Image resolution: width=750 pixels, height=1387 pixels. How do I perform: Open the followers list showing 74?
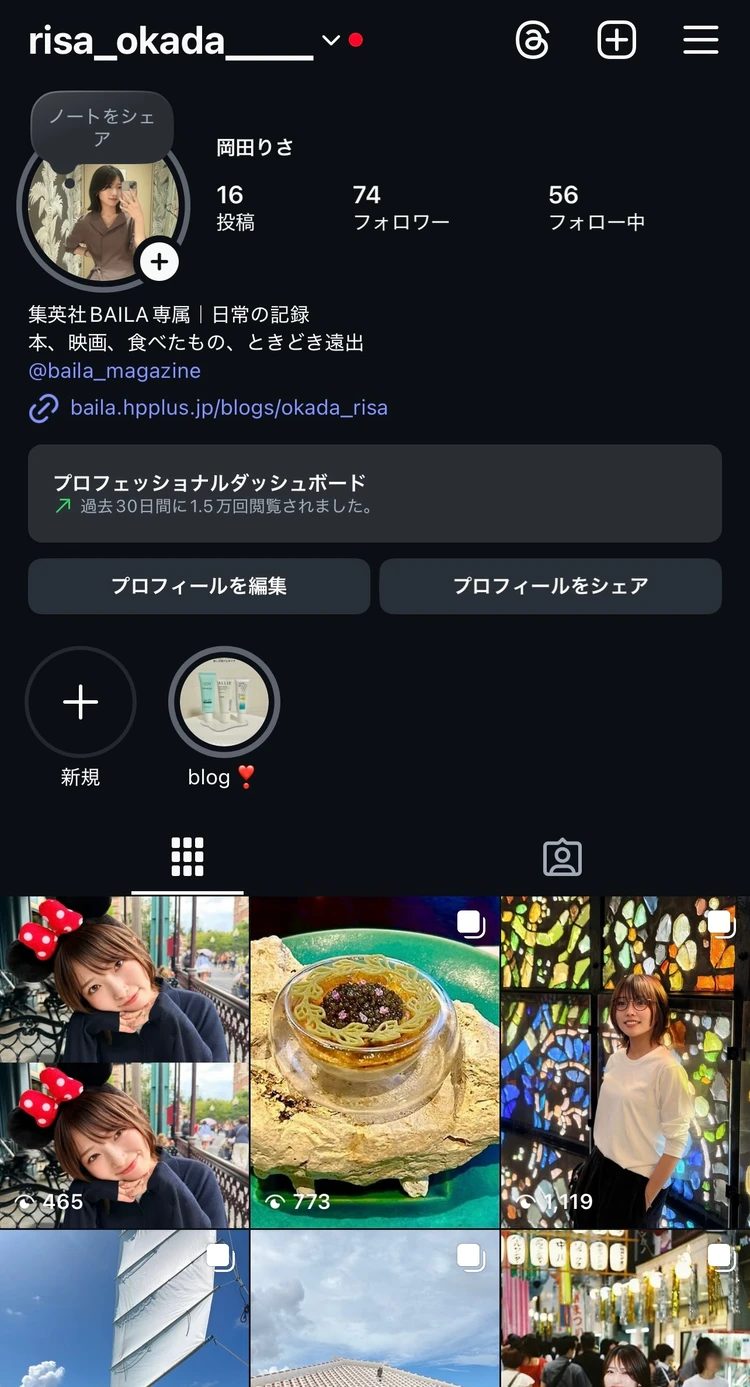pos(402,207)
